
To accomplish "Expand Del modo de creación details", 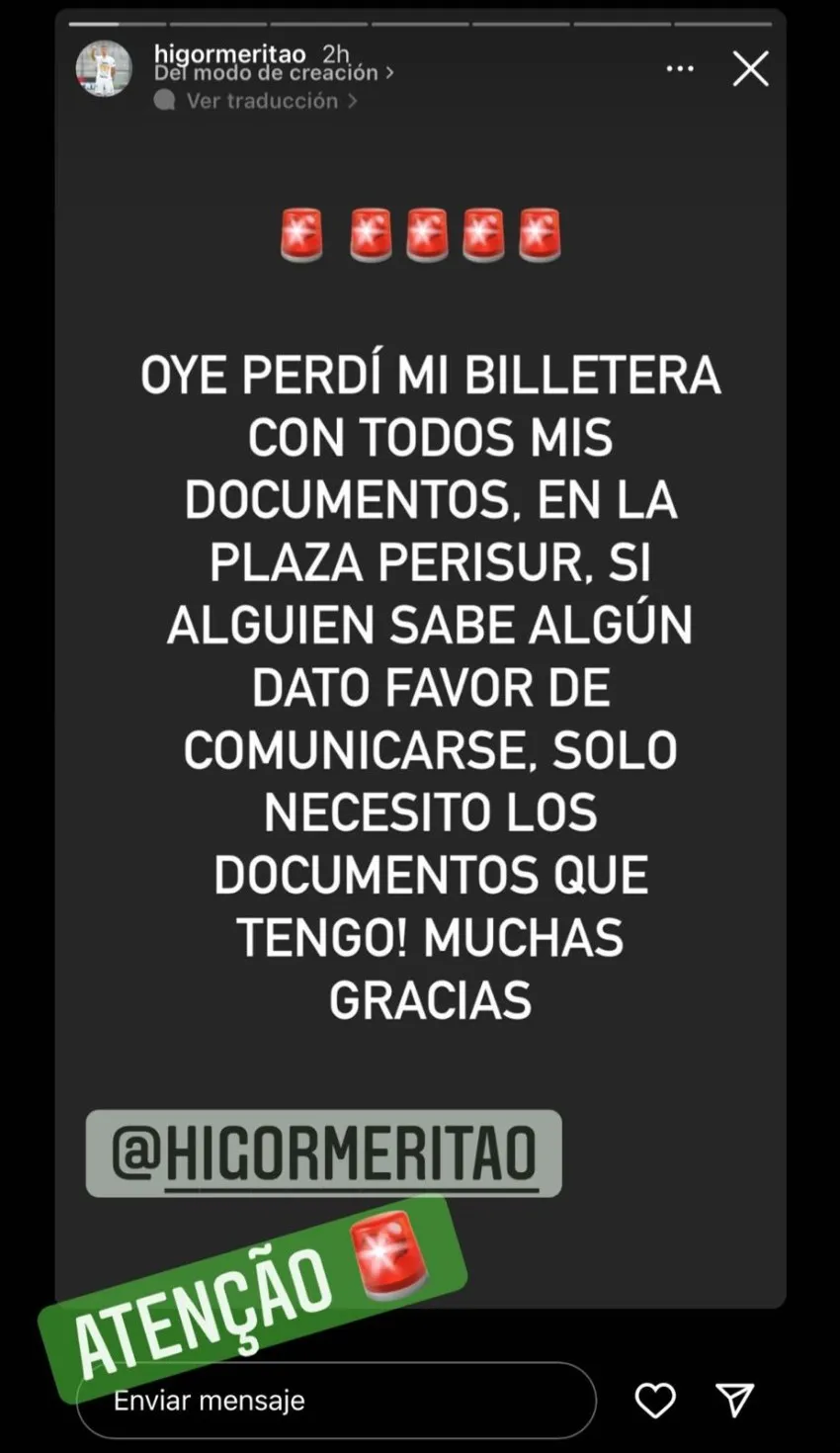I will pos(264,72).
